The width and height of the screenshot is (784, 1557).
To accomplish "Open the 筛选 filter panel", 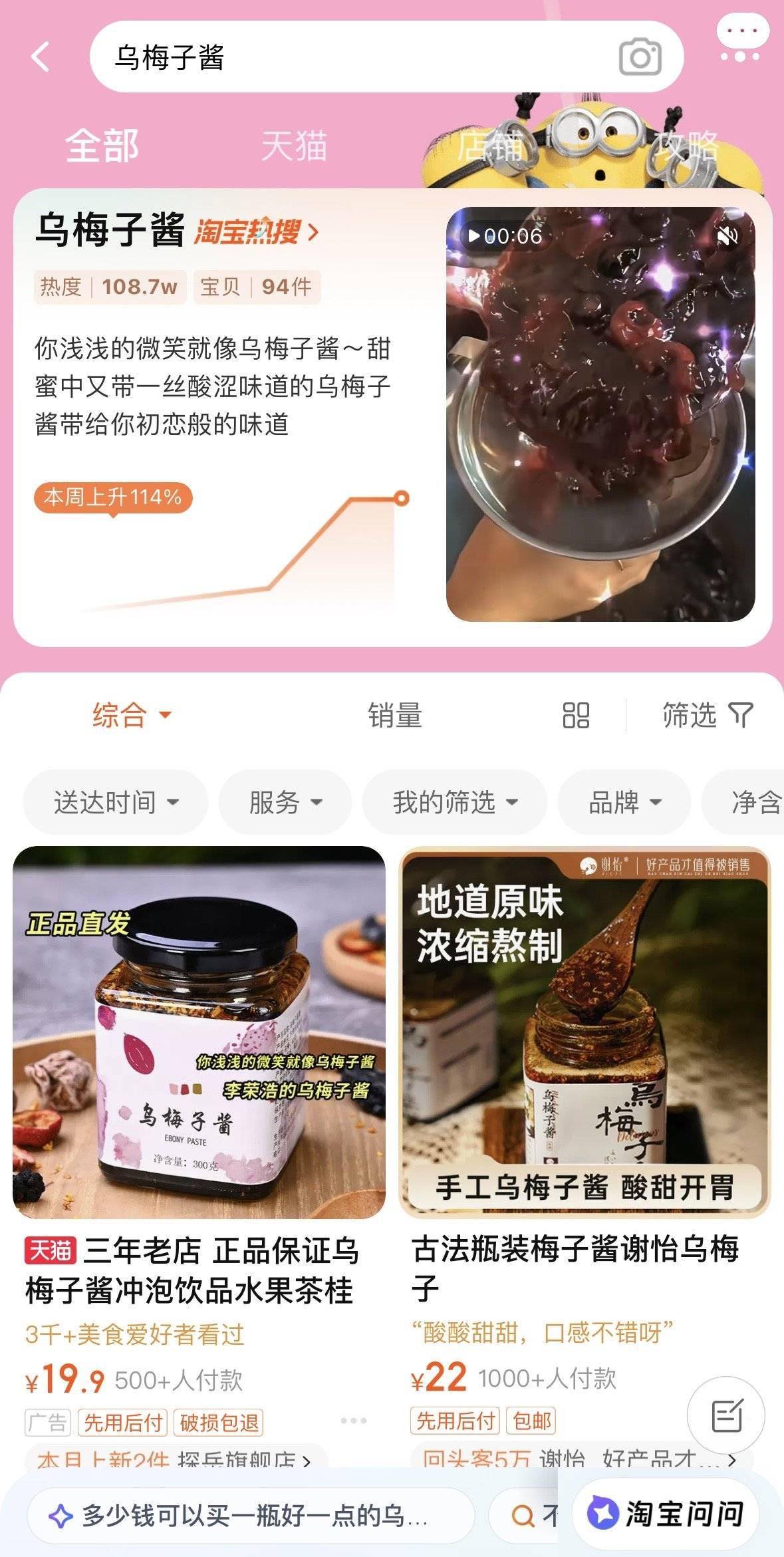I will point(707,716).
